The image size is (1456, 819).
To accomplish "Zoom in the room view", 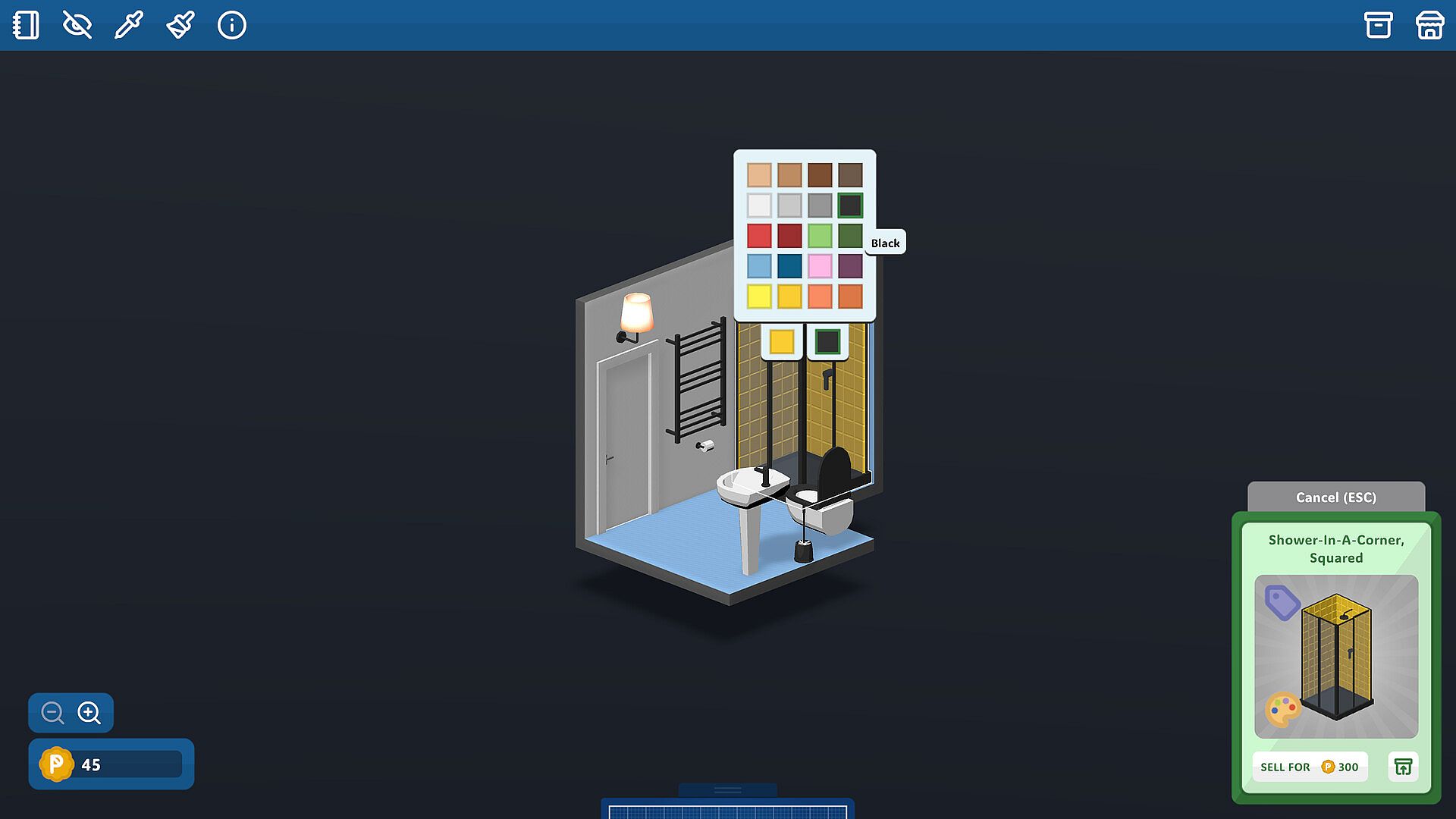I will coord(89,713).
